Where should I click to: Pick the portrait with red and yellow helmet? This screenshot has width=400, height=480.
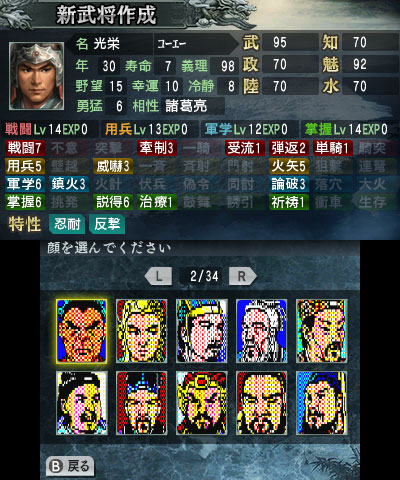202,403
